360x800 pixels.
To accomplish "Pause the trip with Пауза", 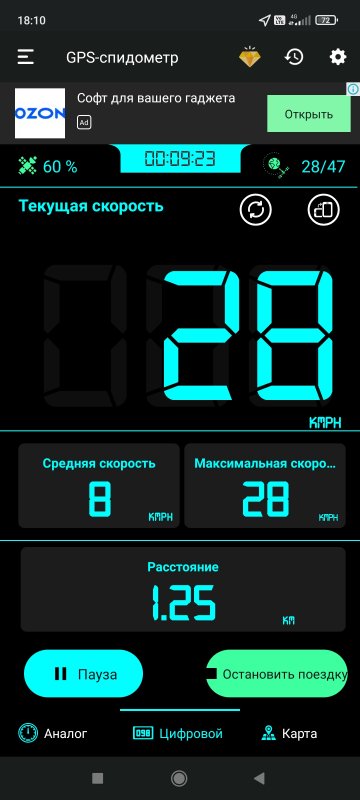I will 84,674.
